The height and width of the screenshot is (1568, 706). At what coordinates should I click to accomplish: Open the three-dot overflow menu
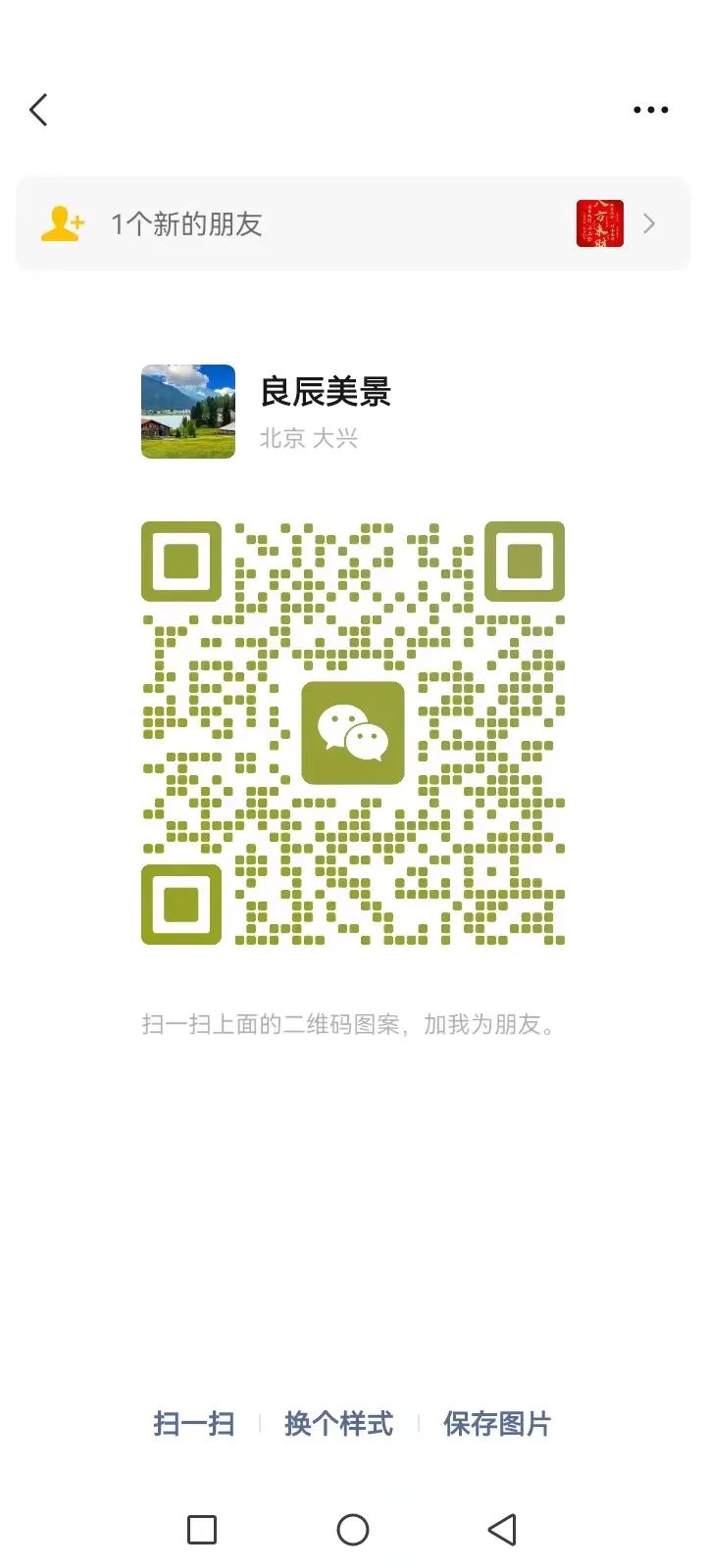[651, 111]
